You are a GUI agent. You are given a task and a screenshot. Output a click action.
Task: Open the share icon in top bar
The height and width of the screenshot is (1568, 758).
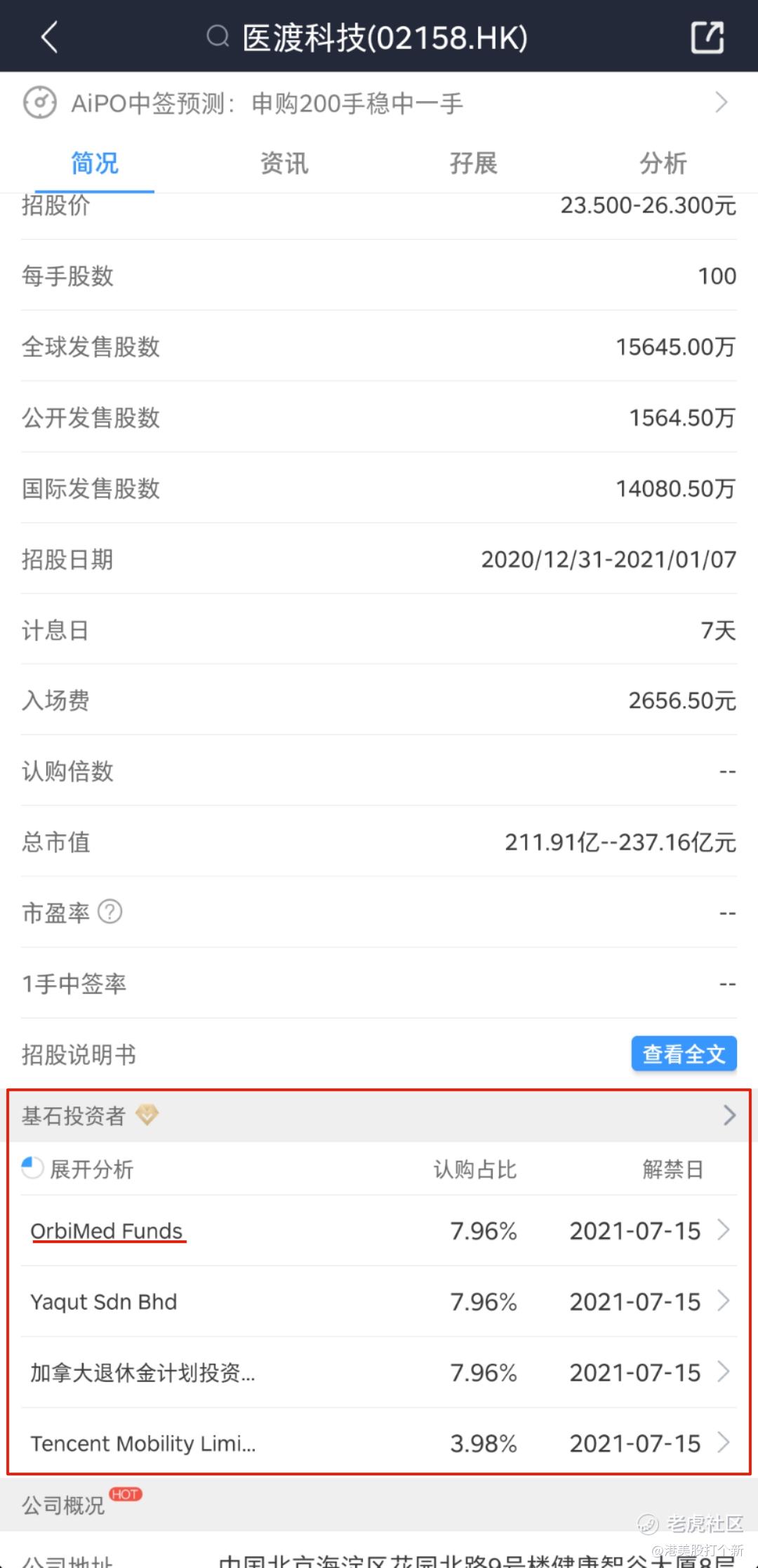pyautogui.click(x=708, y=36)
